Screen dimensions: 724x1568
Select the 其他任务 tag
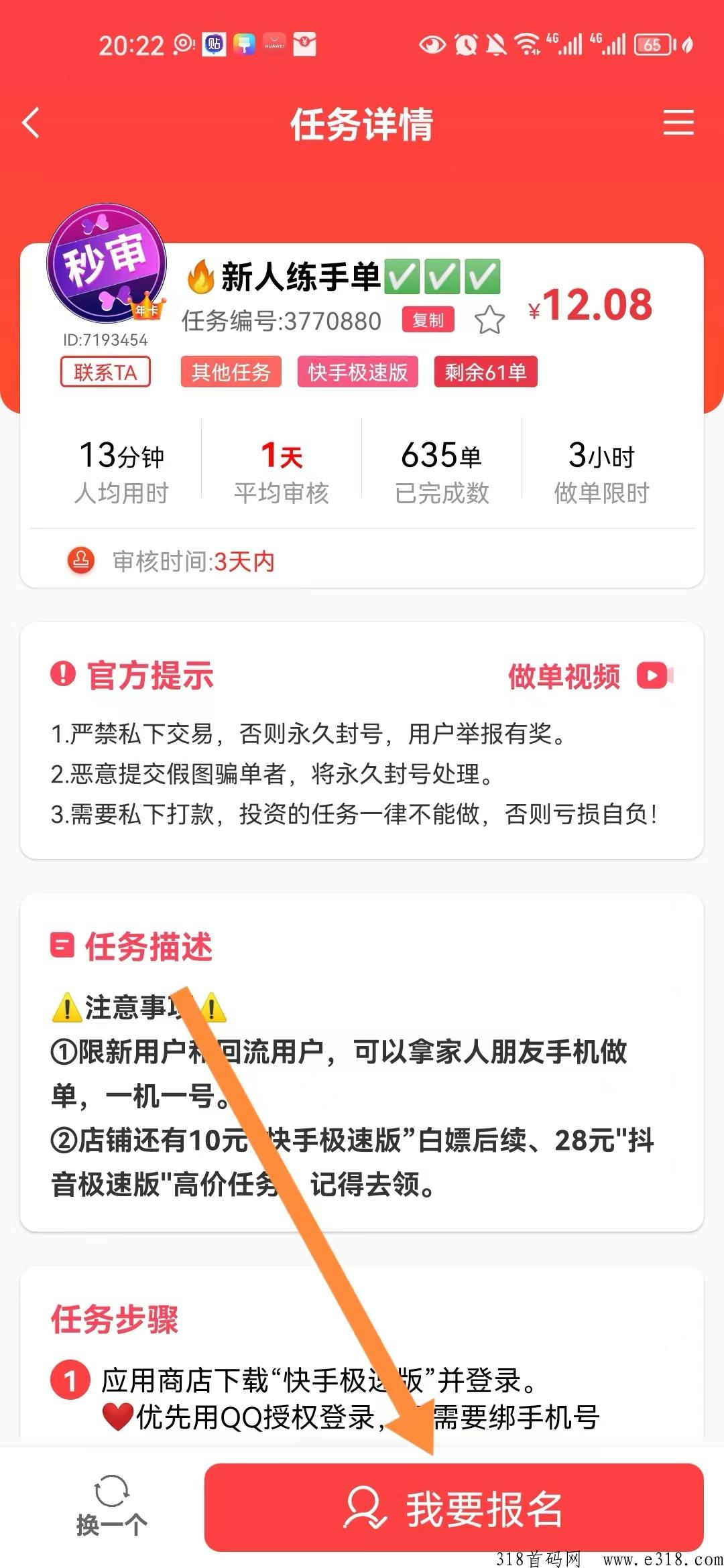coord(231,372)
